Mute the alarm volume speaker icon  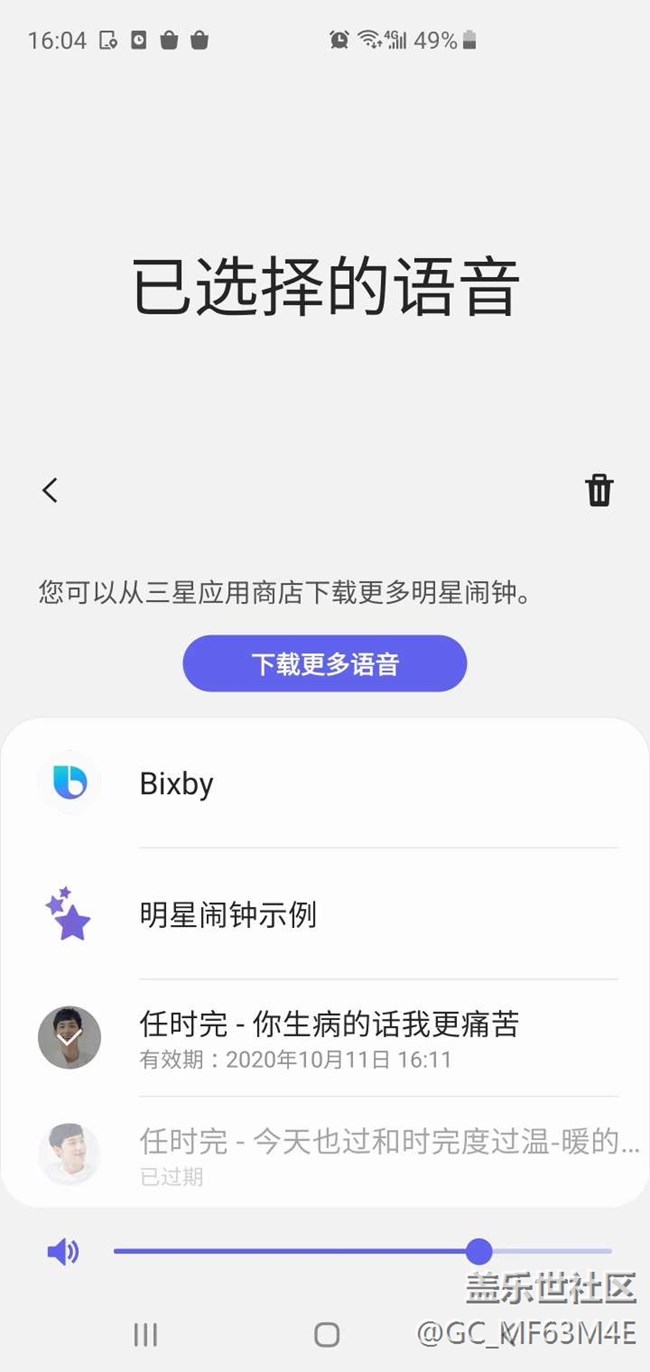[x=63, y=1251]
